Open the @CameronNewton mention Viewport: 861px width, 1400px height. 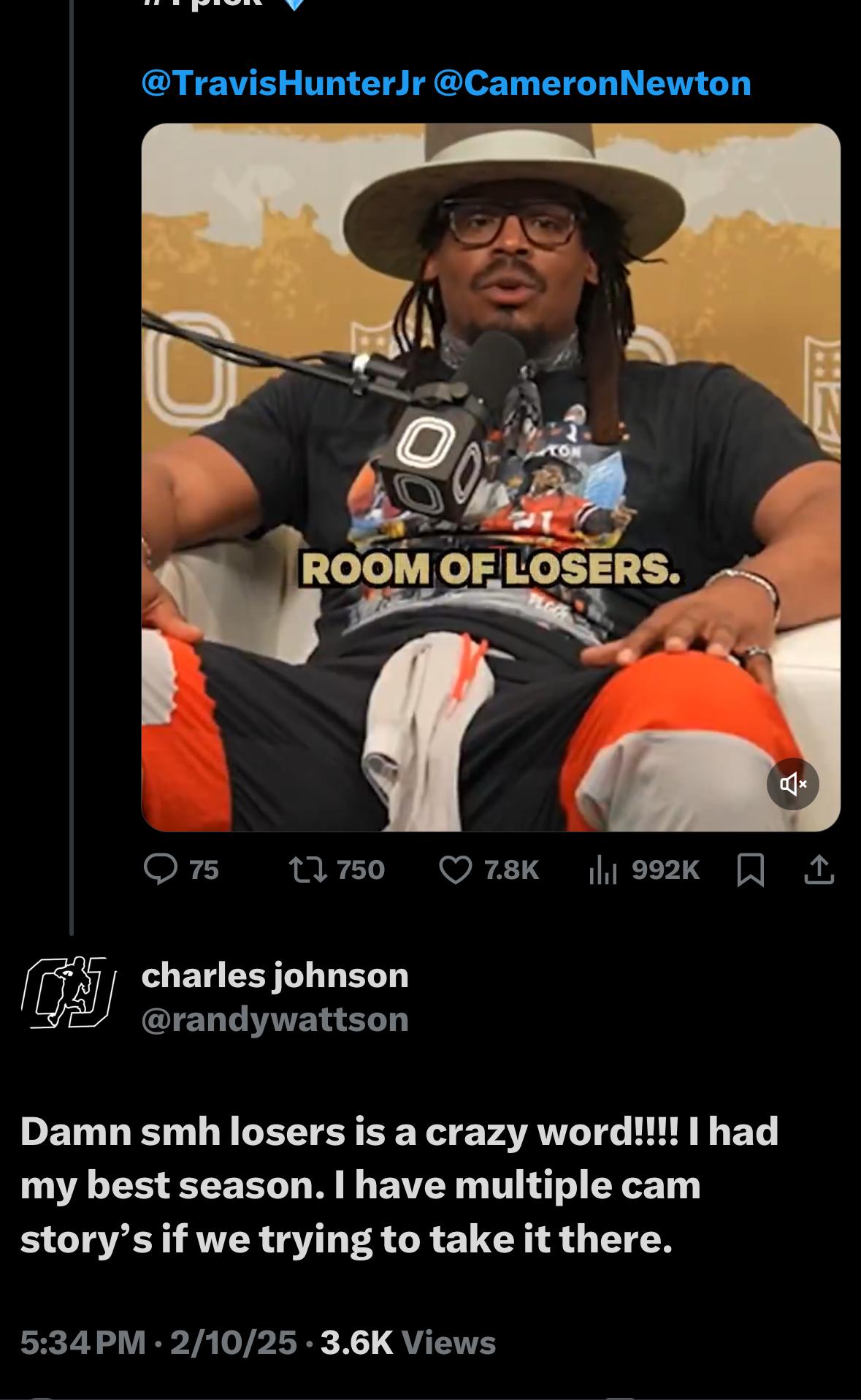coord(592,83)
